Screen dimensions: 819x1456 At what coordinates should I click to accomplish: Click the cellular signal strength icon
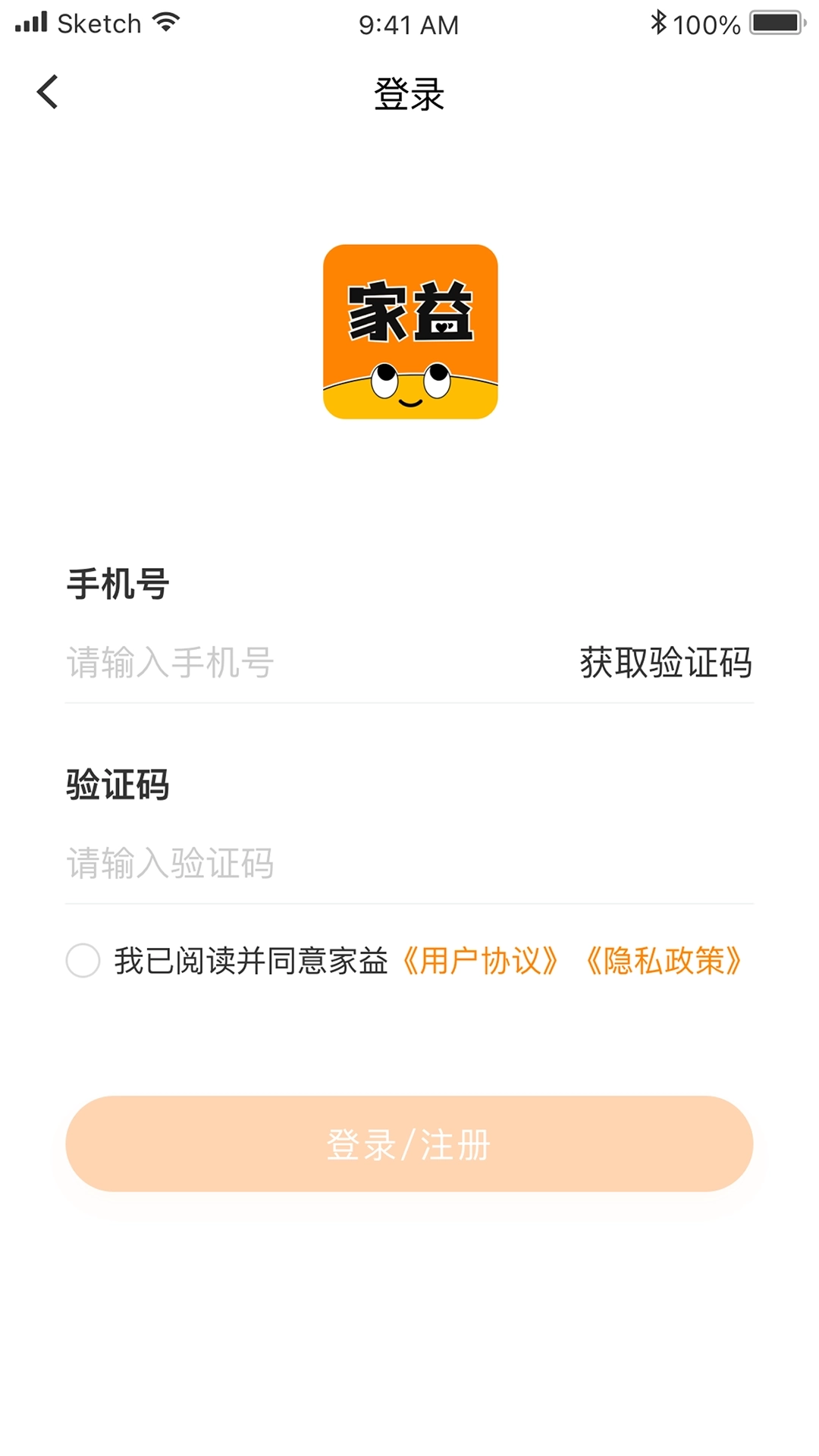point(32,23)
